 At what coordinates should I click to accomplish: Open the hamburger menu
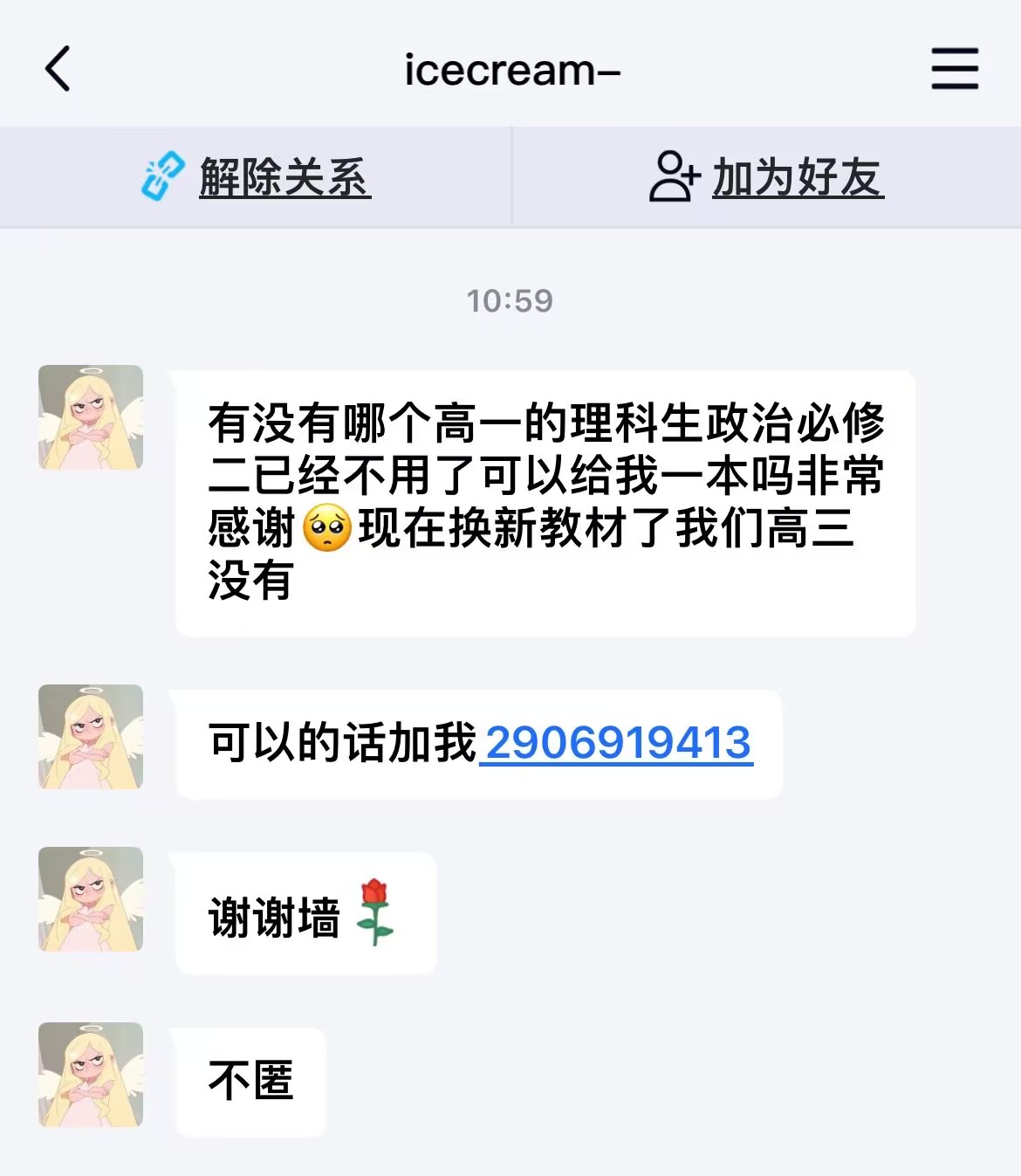954,69
